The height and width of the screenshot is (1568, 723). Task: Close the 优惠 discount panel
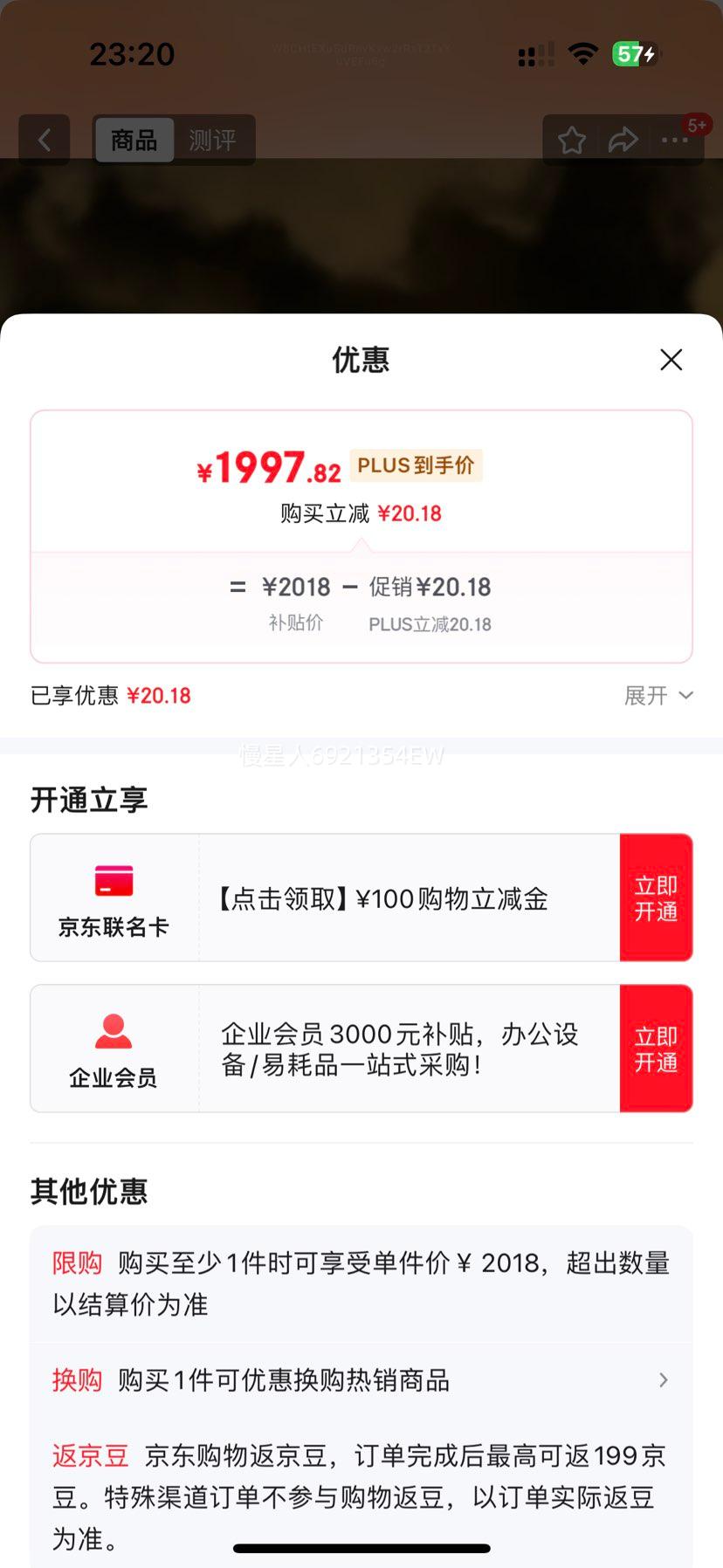point(670,360)
